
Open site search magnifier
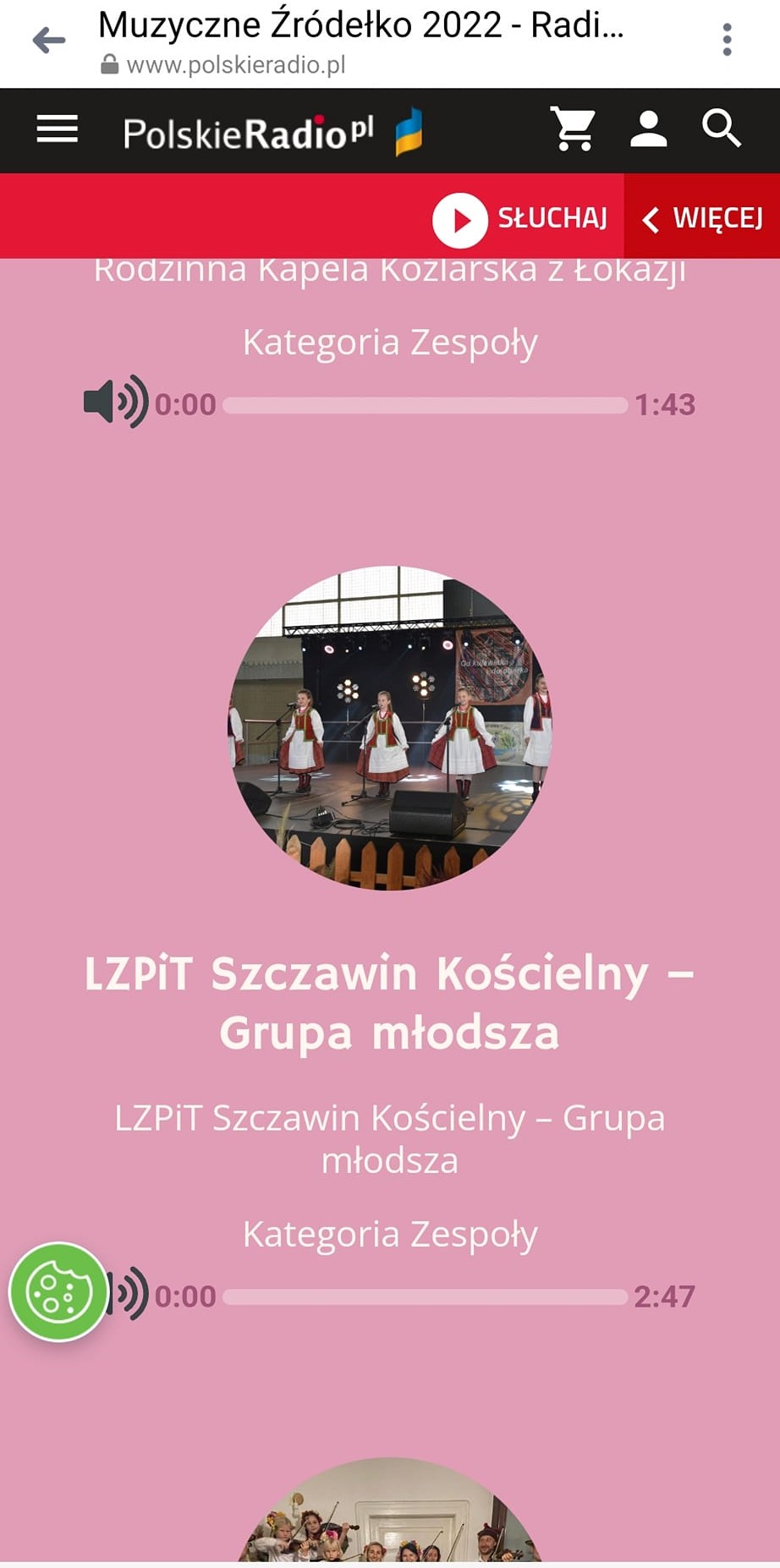click(x=721, y=129)
